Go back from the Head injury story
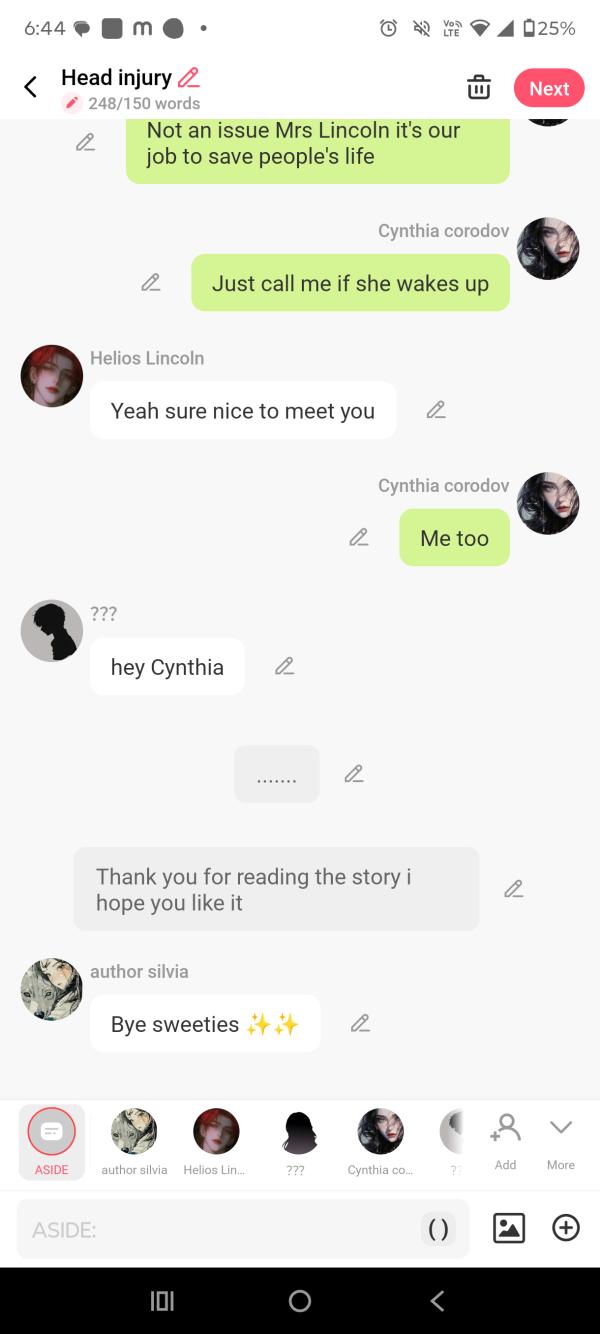This screenshot has width=600, height=1334. tap(31, 88)
